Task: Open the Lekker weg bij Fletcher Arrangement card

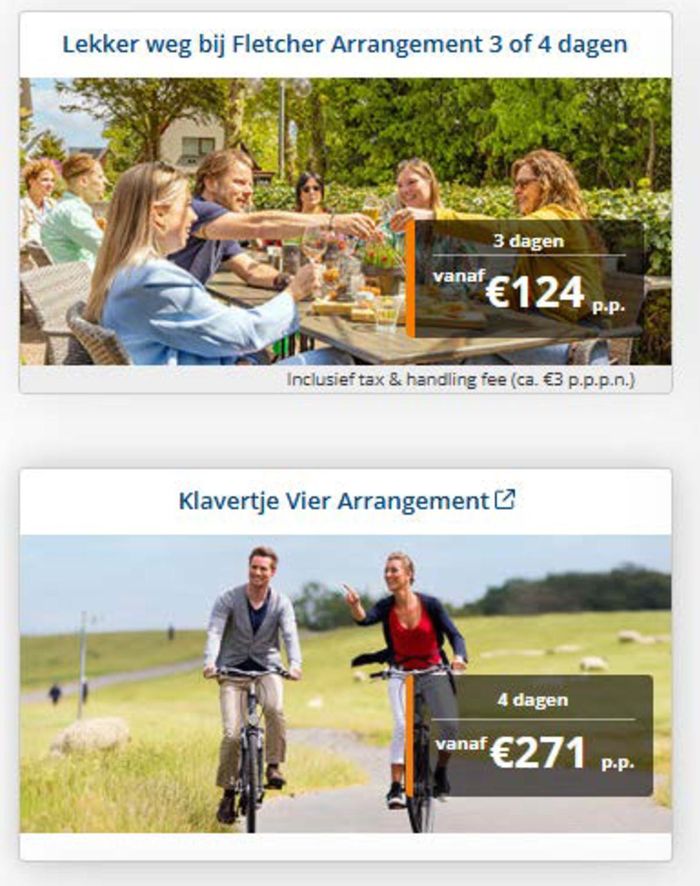Action: 345,45
